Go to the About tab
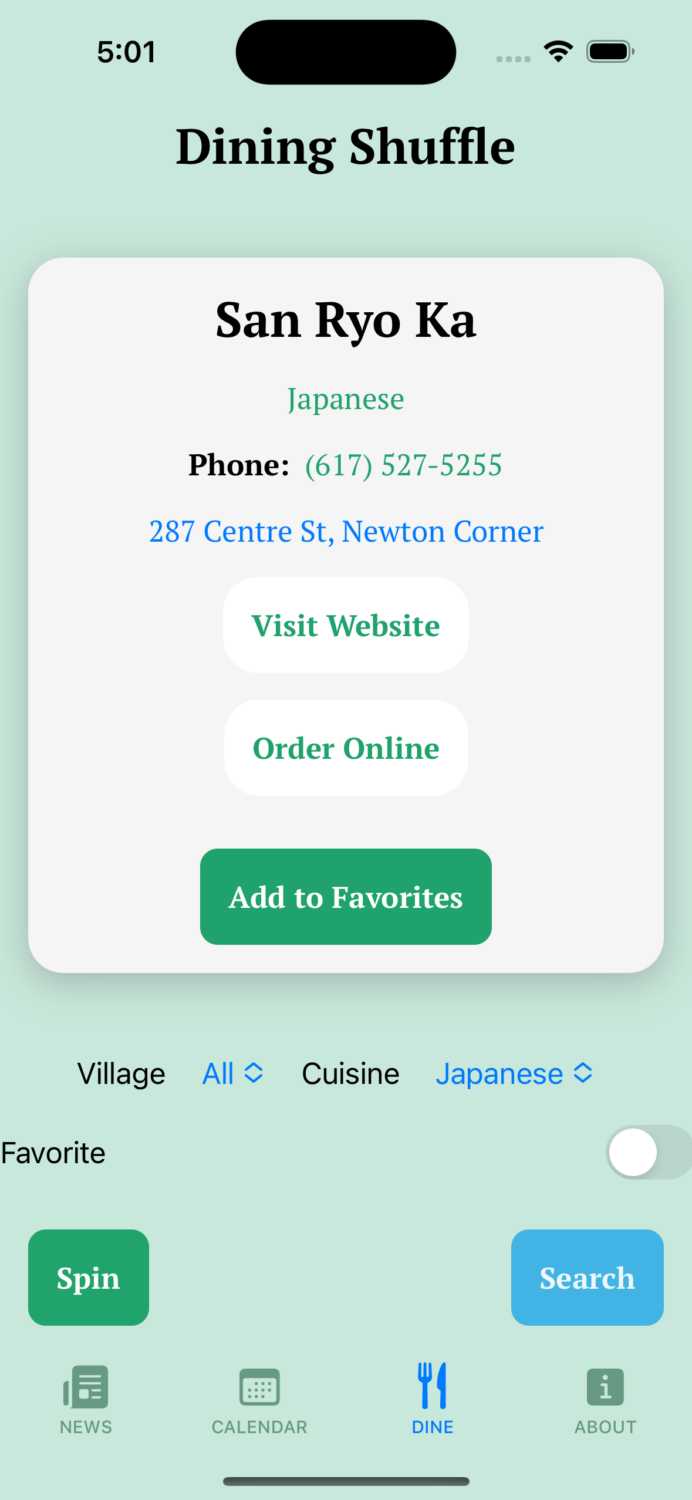The image size is (692, 1500). tap(605, 1400)
